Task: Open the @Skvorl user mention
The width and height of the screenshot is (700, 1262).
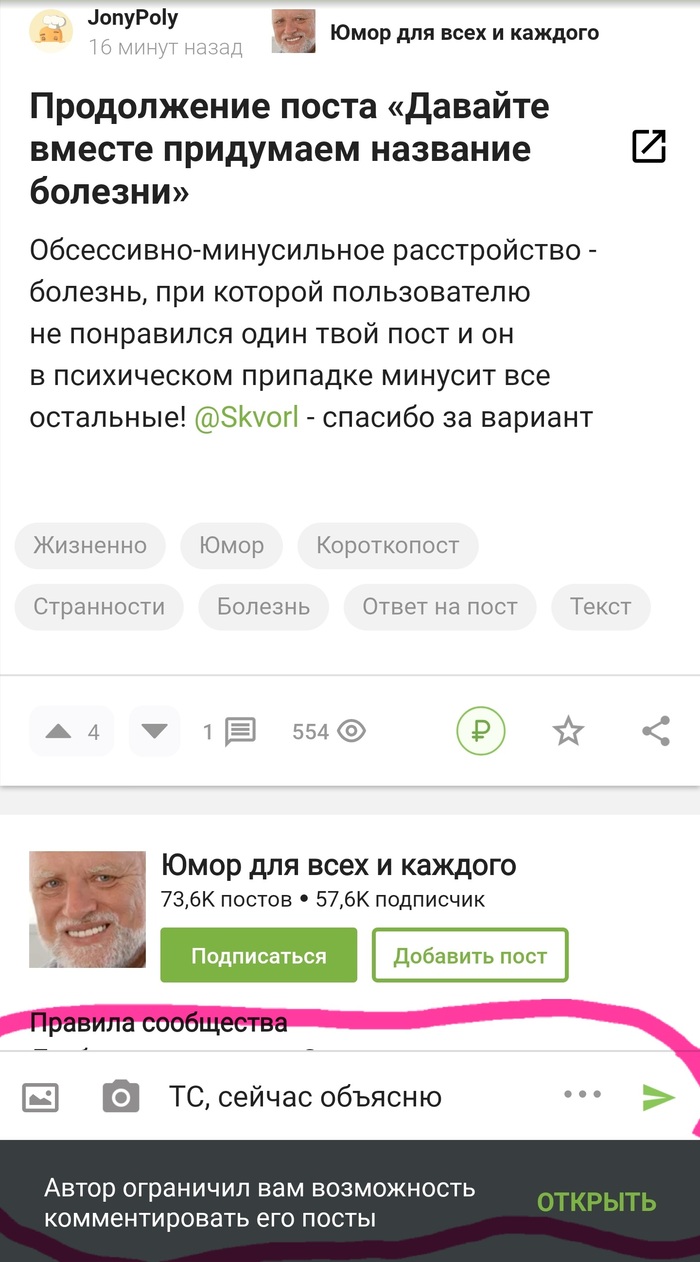Action: [246, 417]
